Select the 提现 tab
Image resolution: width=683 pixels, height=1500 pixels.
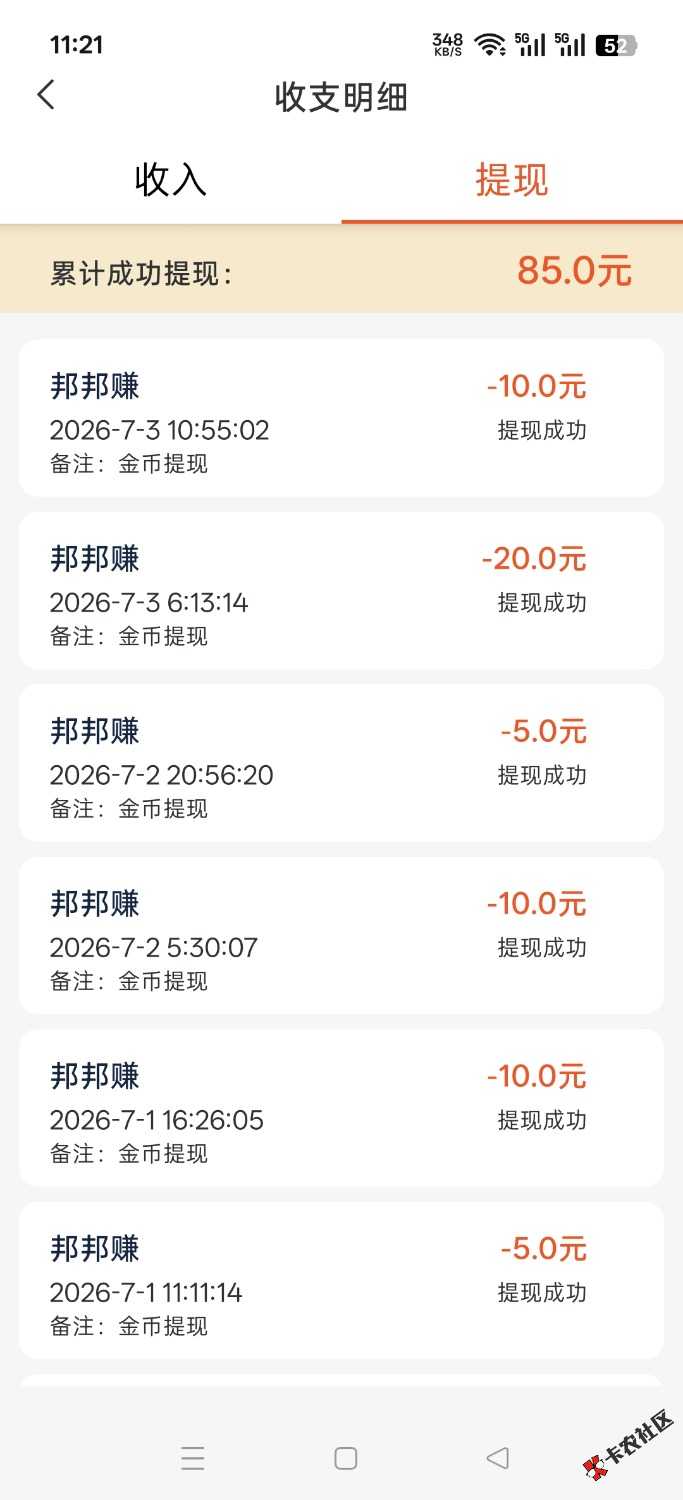coord(512,180)
